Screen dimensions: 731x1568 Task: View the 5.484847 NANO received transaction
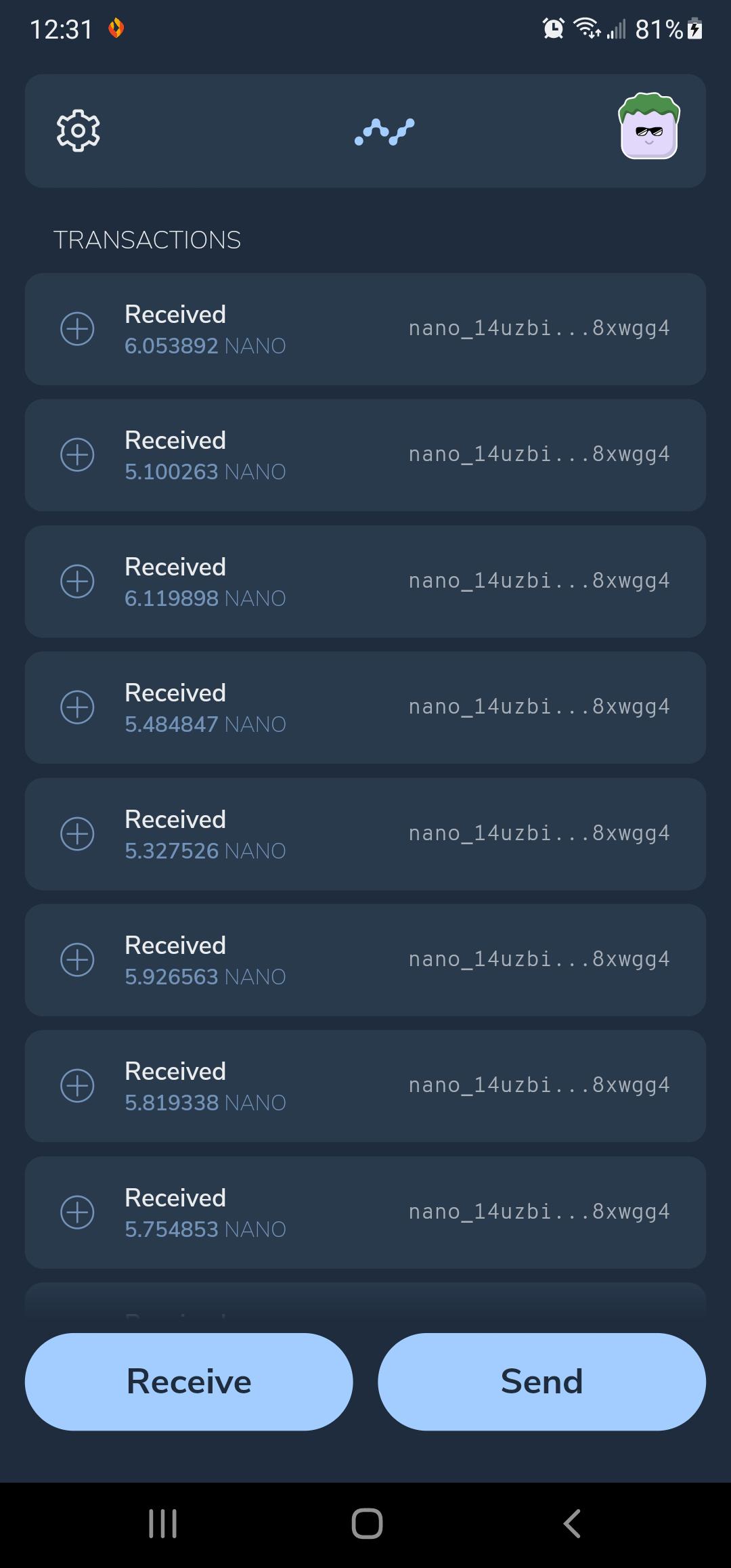(x=365, y=707)
